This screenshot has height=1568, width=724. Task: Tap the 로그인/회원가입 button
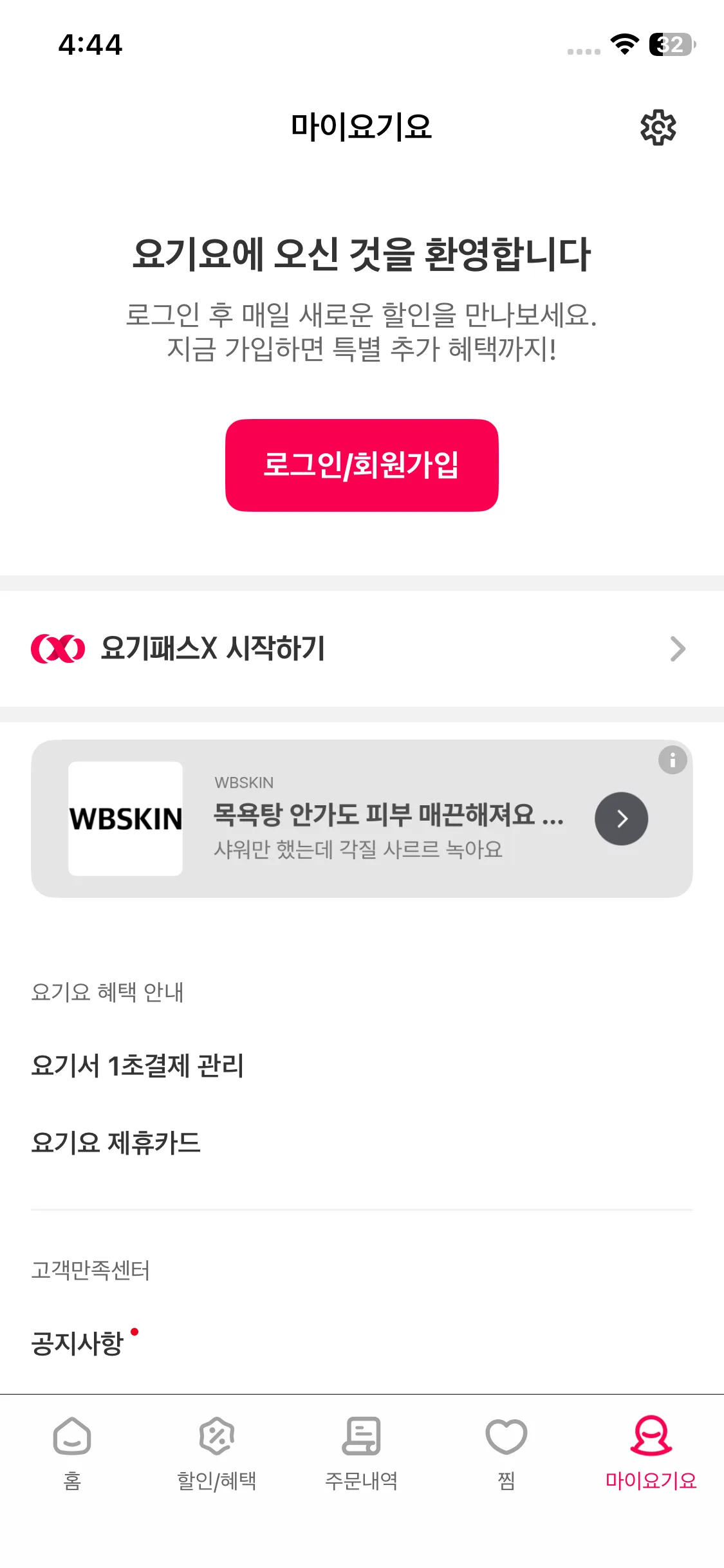[362, 465]
